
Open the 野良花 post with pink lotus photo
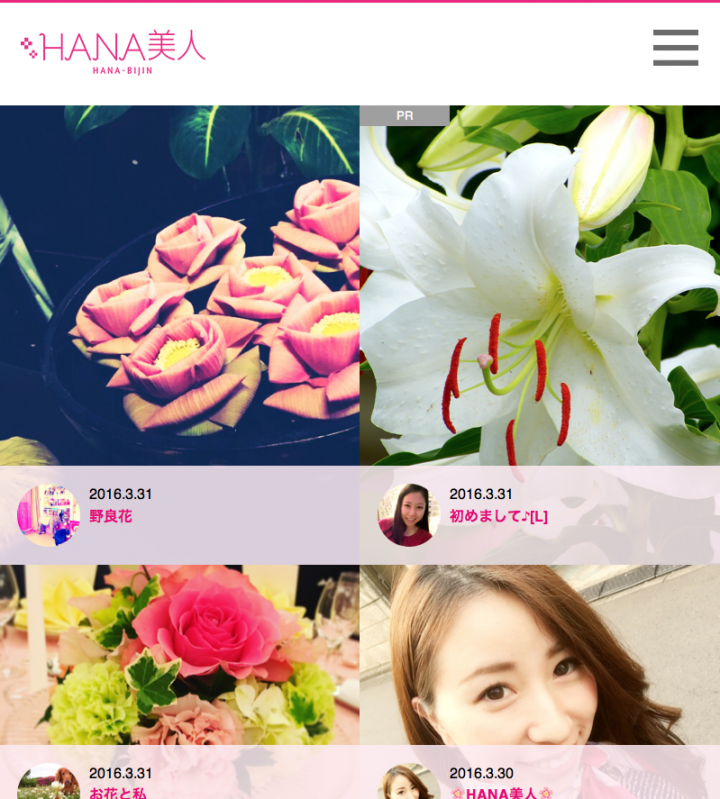pos(180,285)
